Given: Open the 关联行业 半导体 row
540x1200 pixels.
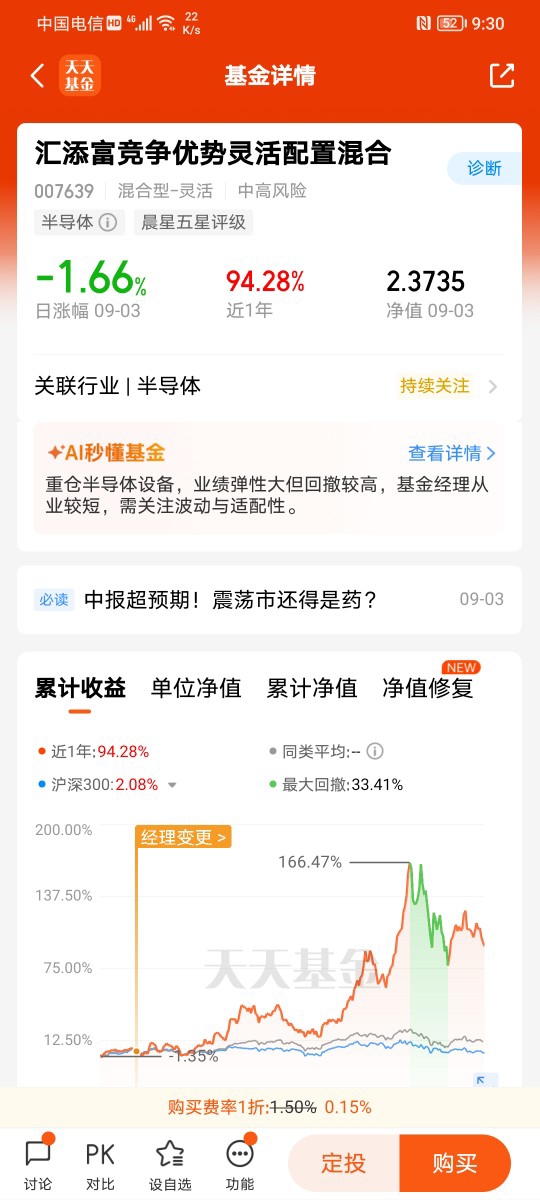Looking at the screenshot, I should (x=269, y=386).
